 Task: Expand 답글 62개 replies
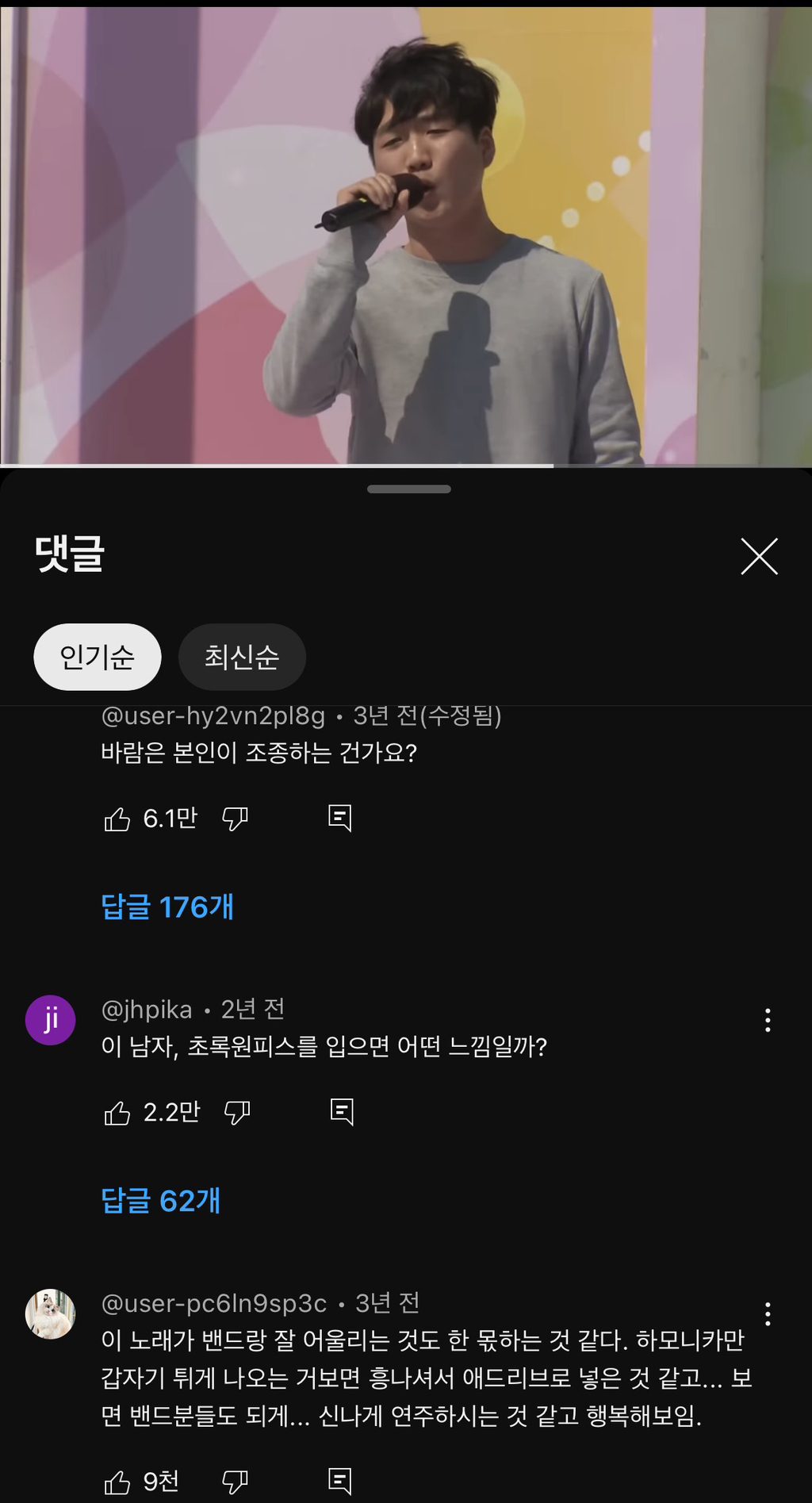(160, 1201)
